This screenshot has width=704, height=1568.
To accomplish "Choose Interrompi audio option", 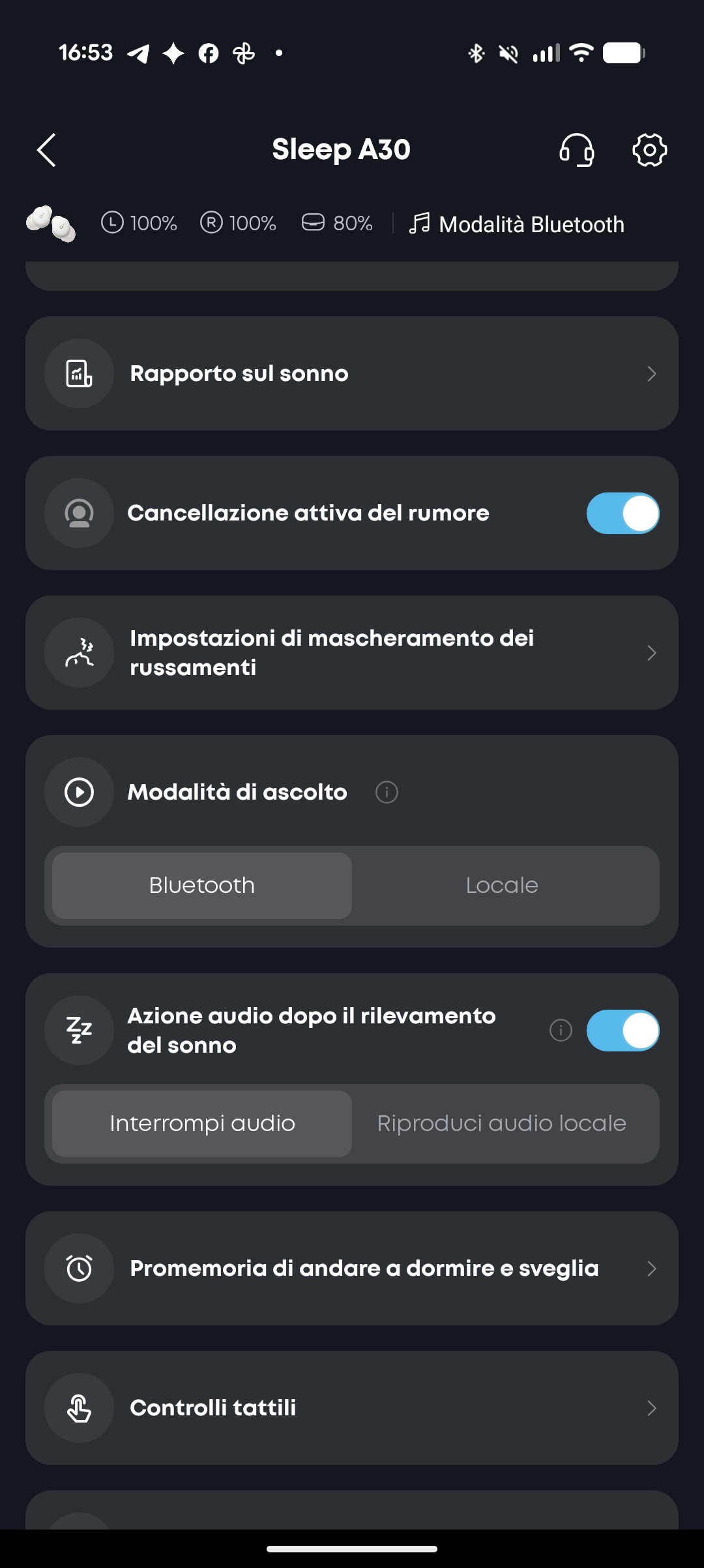I will 202,1124.
